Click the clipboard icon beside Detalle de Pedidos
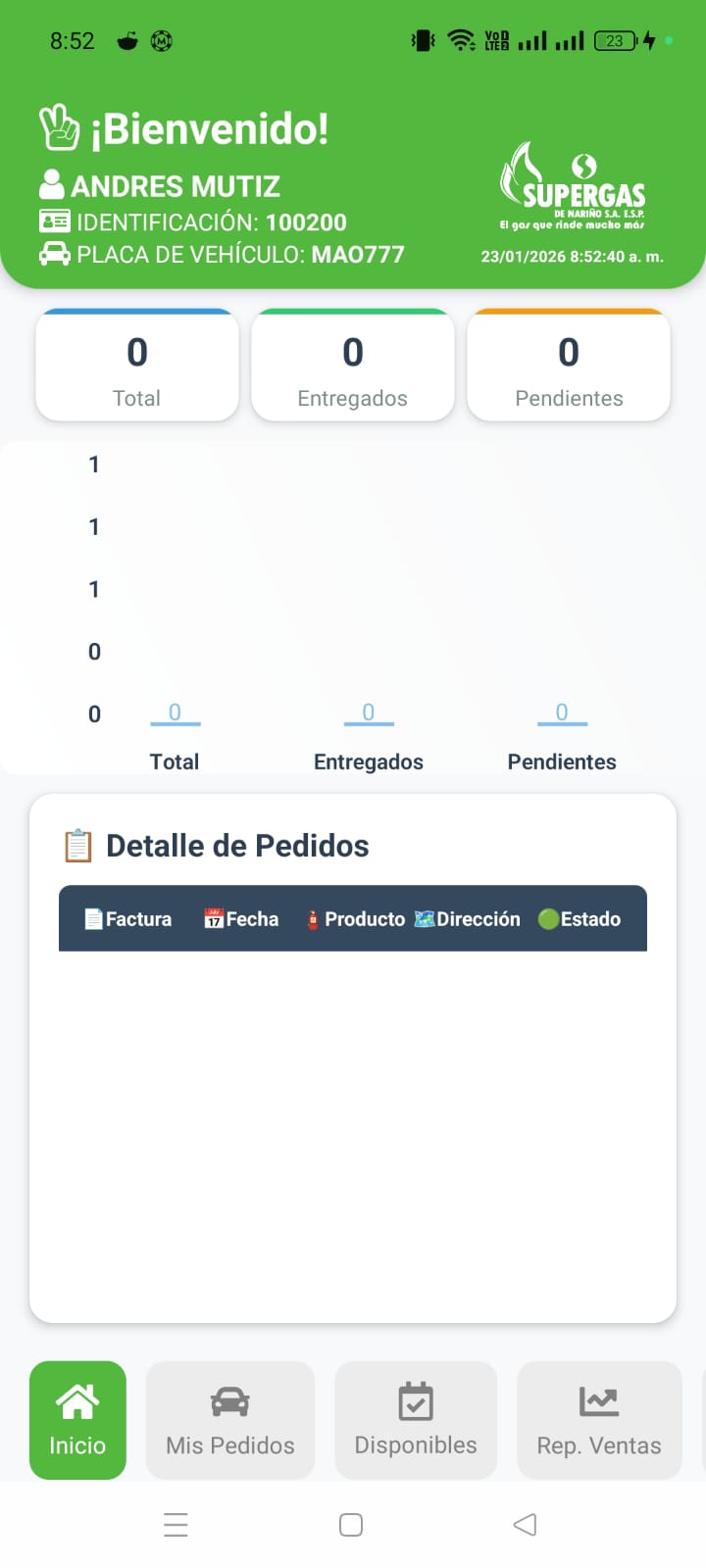 coord(76,845)
